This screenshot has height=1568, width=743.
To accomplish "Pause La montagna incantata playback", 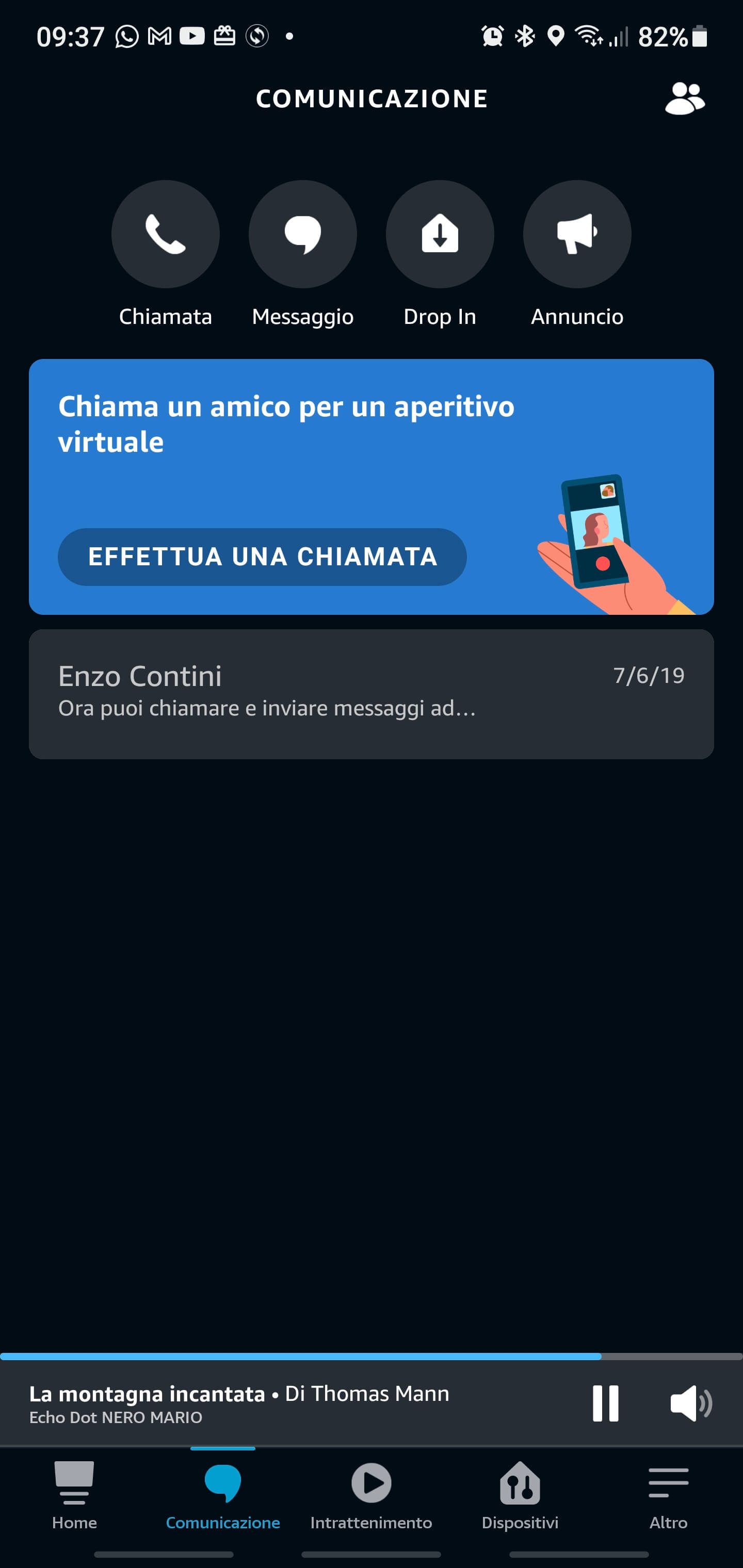I will 605,1403.
